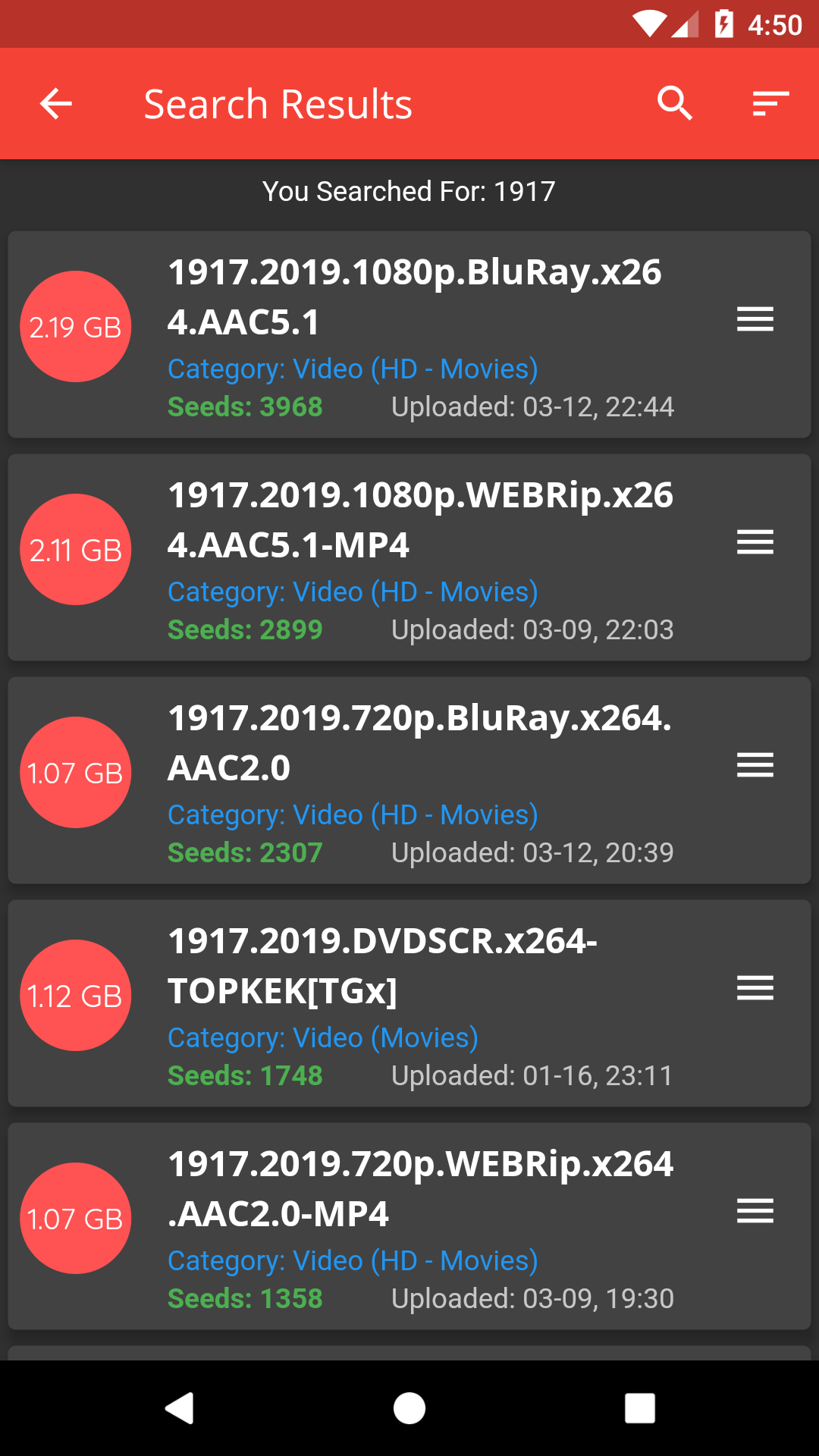Open the sort options icon
The image size is (819, 1456).
click(x=770, y=104)
